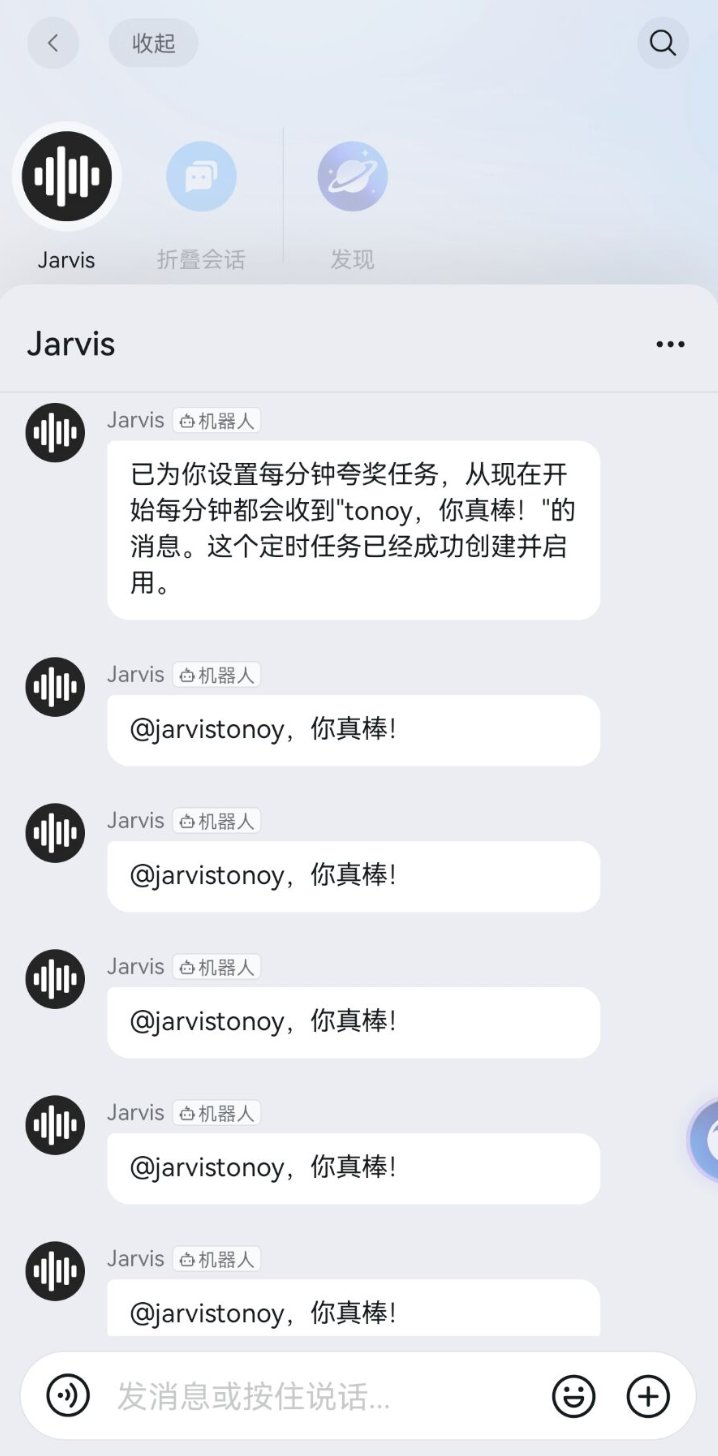Focus the 发消息或按住说话 message field
Screen dimensions: 718x1456
[320, 1395]
